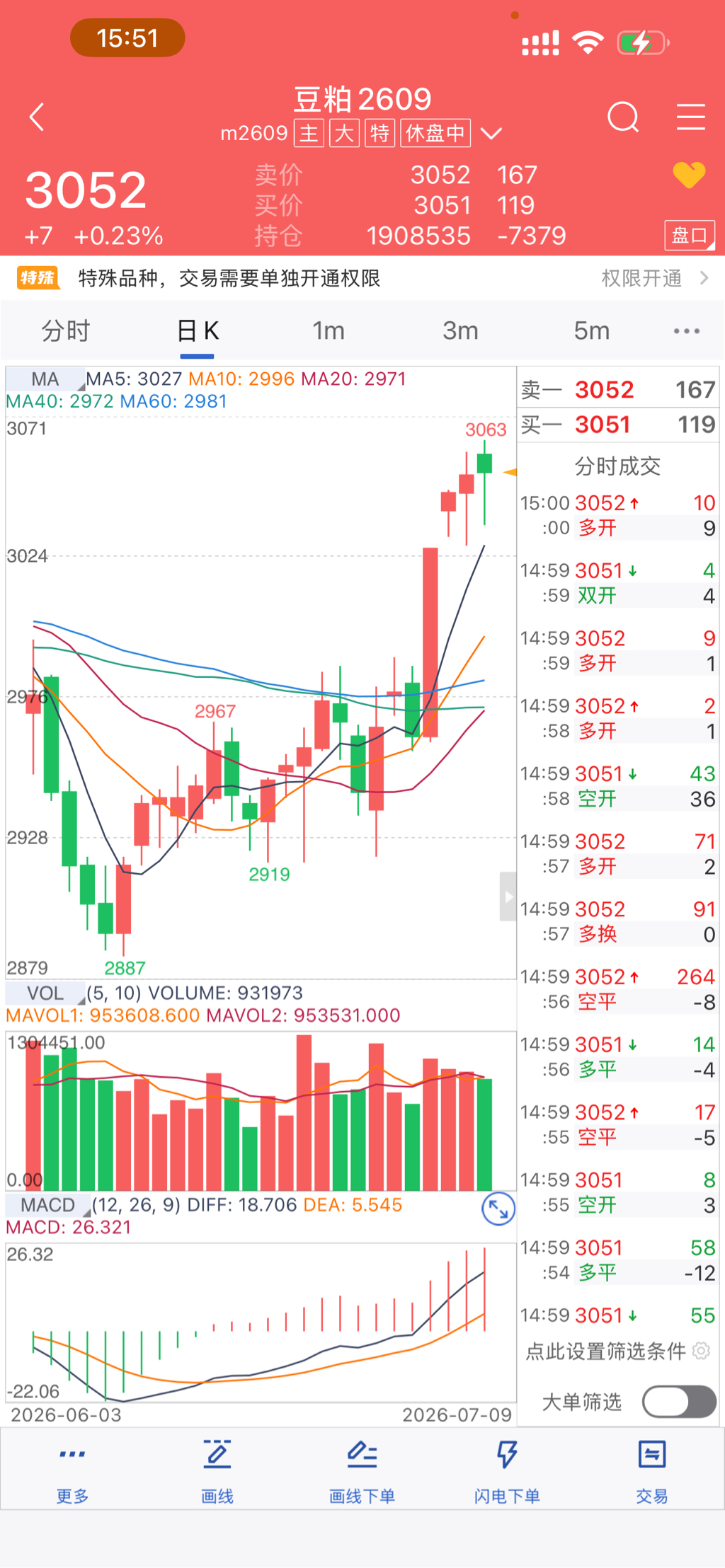Expand the contract dropdown chevron beside 休盘中
725x1568 pixels.
(x=491, y=133)
